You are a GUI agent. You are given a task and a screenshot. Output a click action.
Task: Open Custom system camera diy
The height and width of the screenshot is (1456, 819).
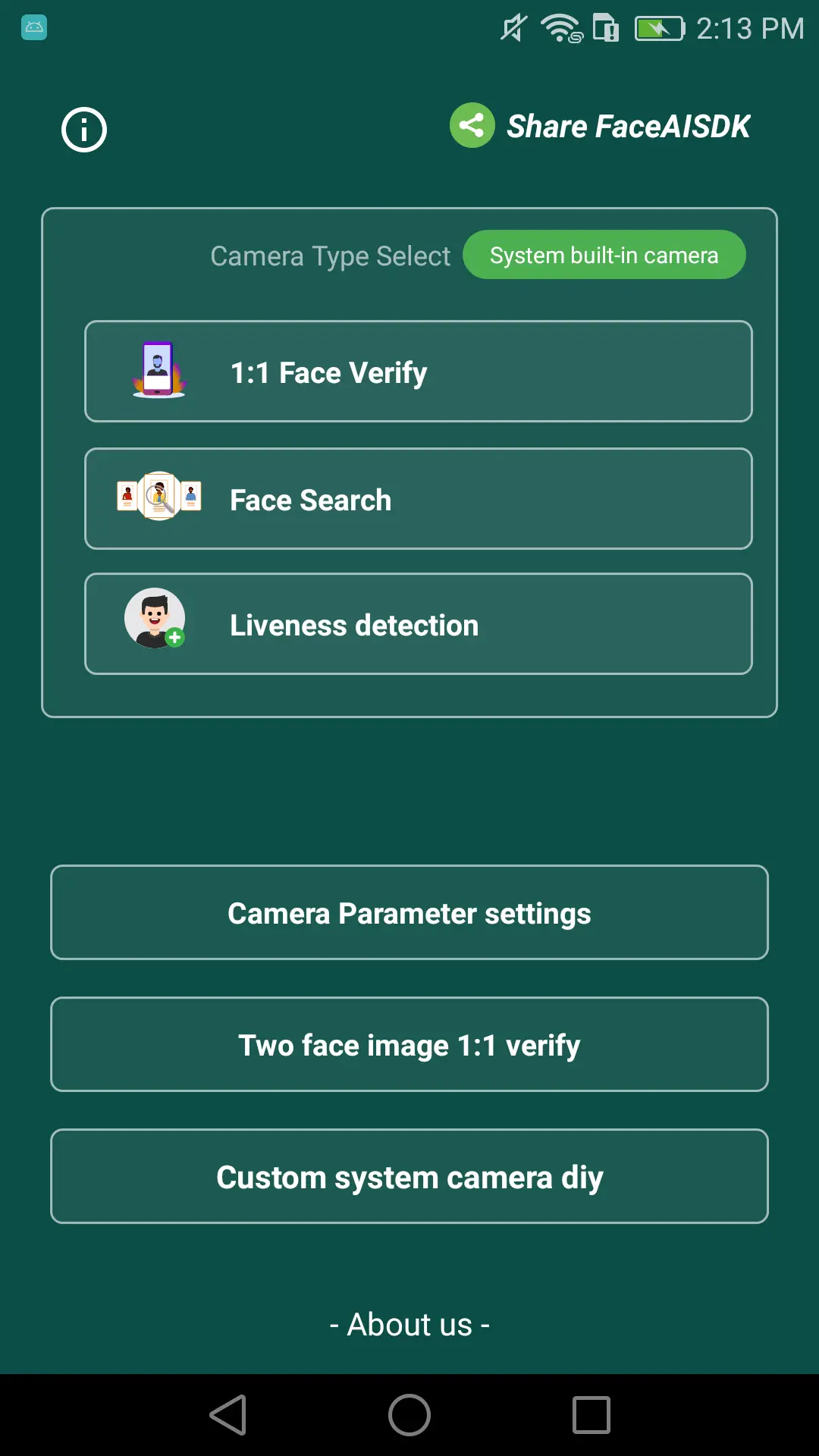409,1176
